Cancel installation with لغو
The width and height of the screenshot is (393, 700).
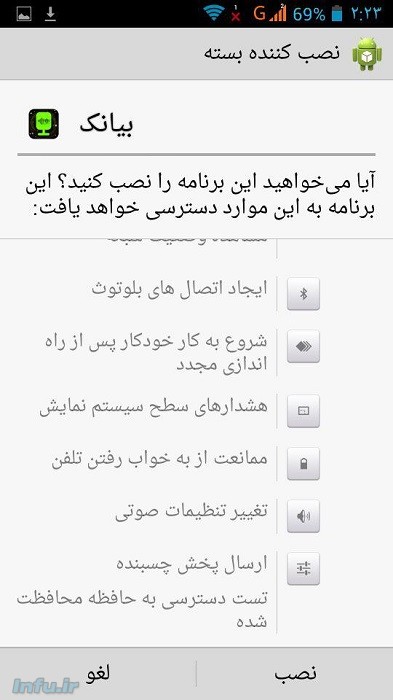(98, 674)
